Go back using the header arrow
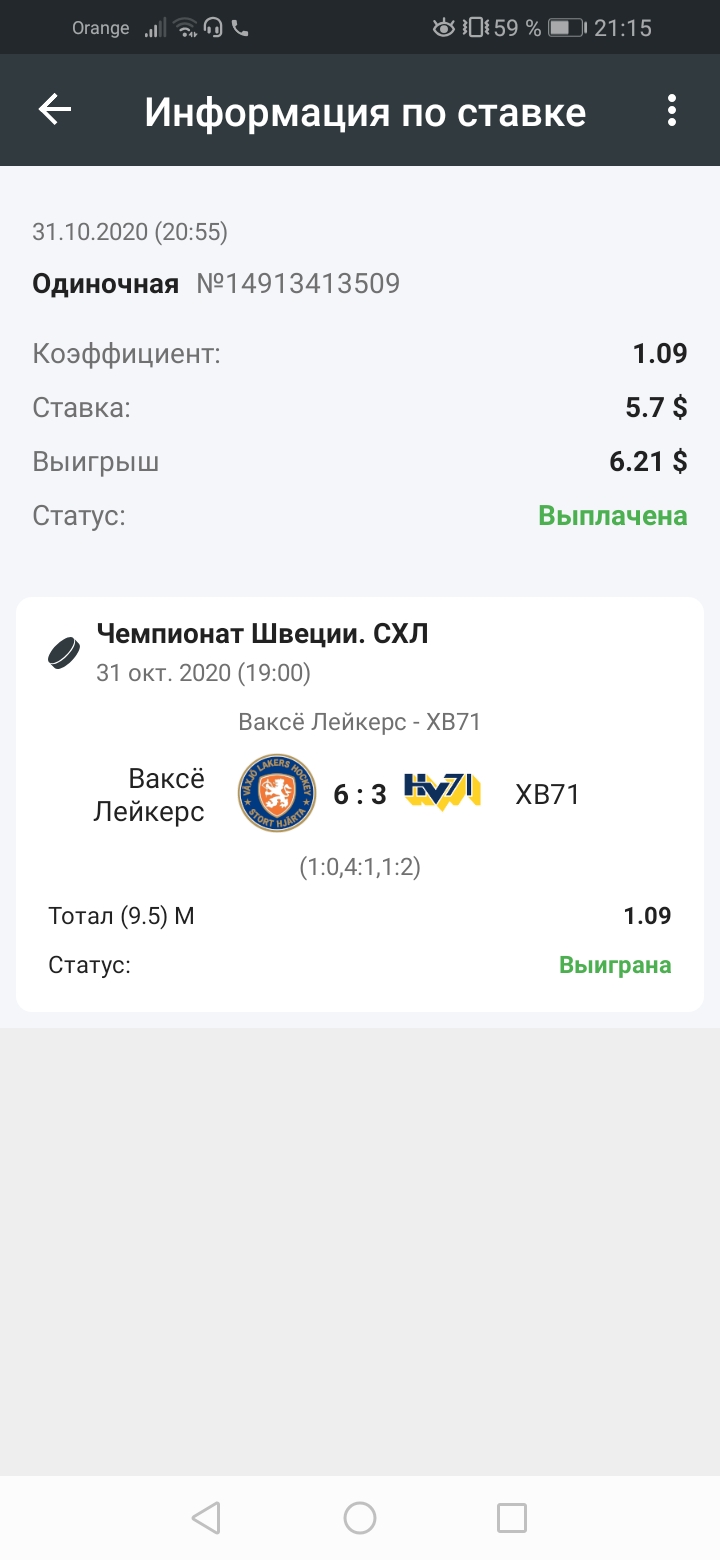 (55, 110)
